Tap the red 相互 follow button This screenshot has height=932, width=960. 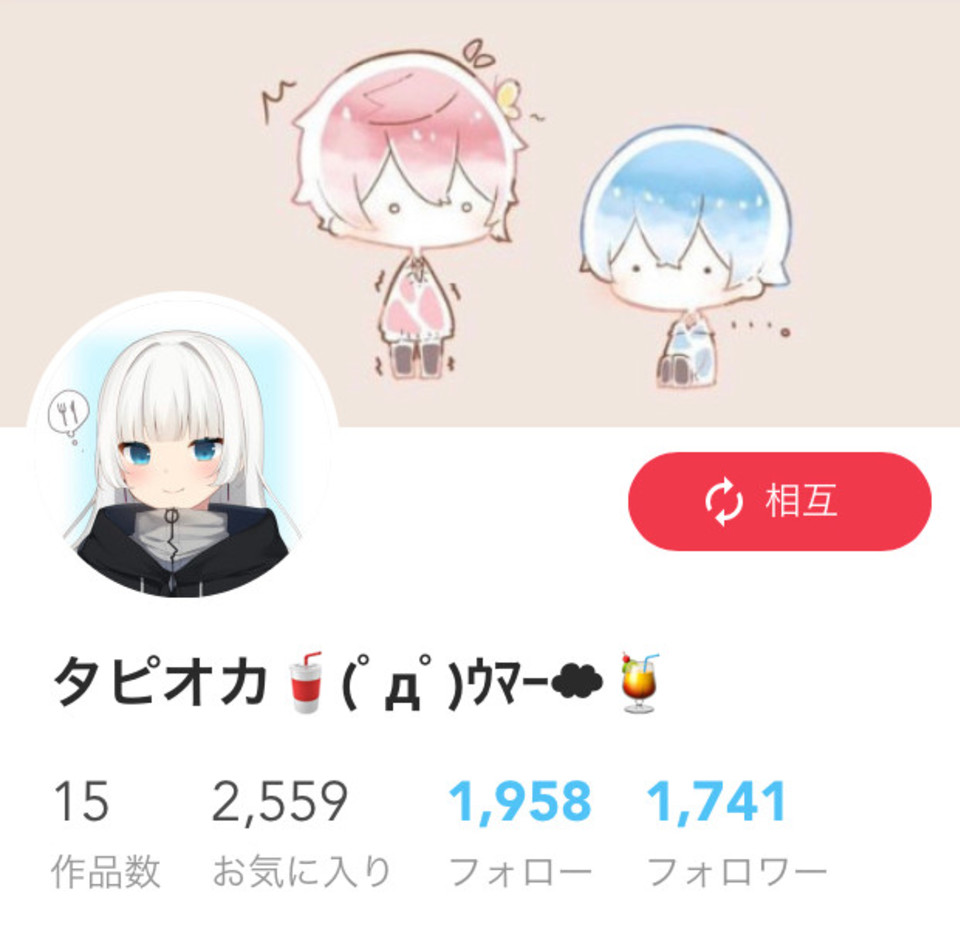click(779, 501)
